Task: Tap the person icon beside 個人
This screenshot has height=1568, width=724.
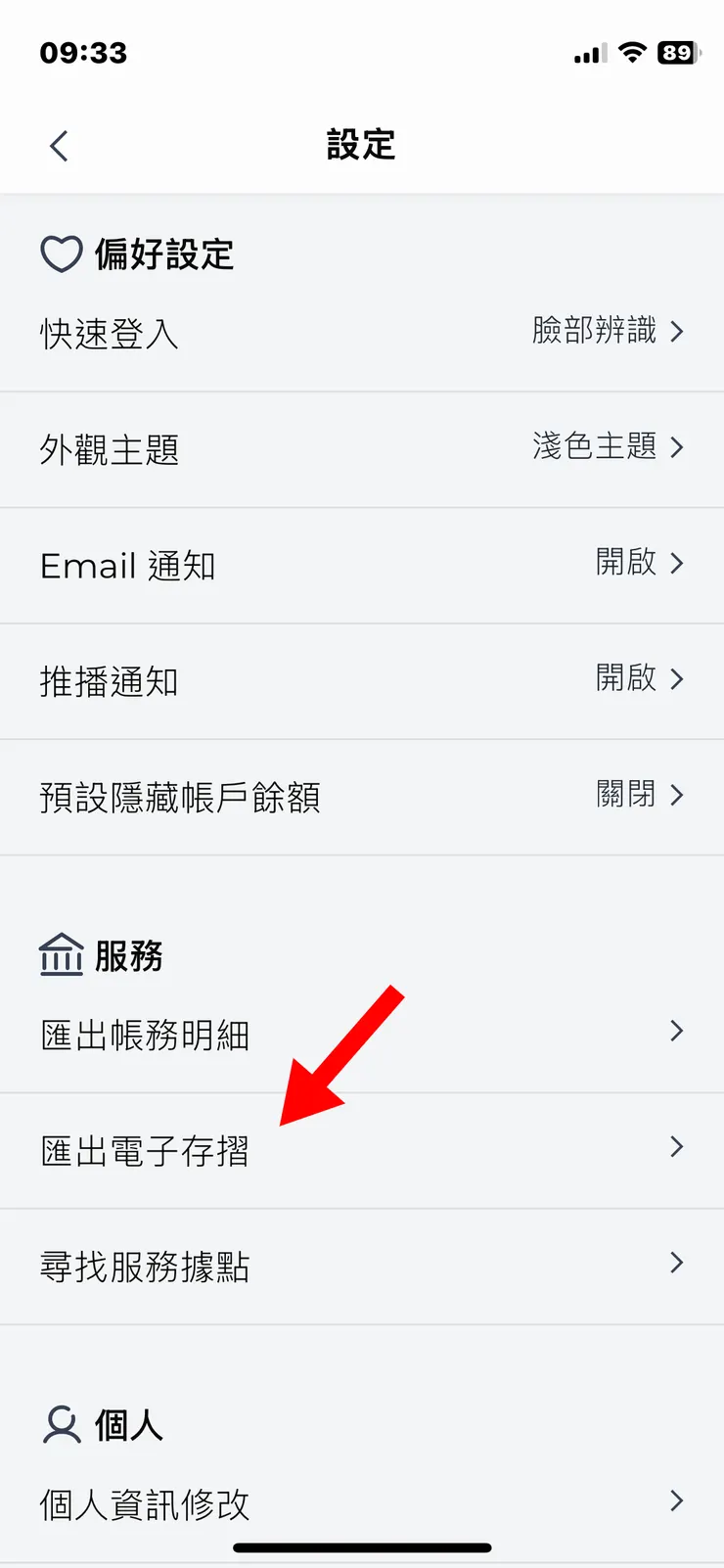Action: click(61, 1426)
